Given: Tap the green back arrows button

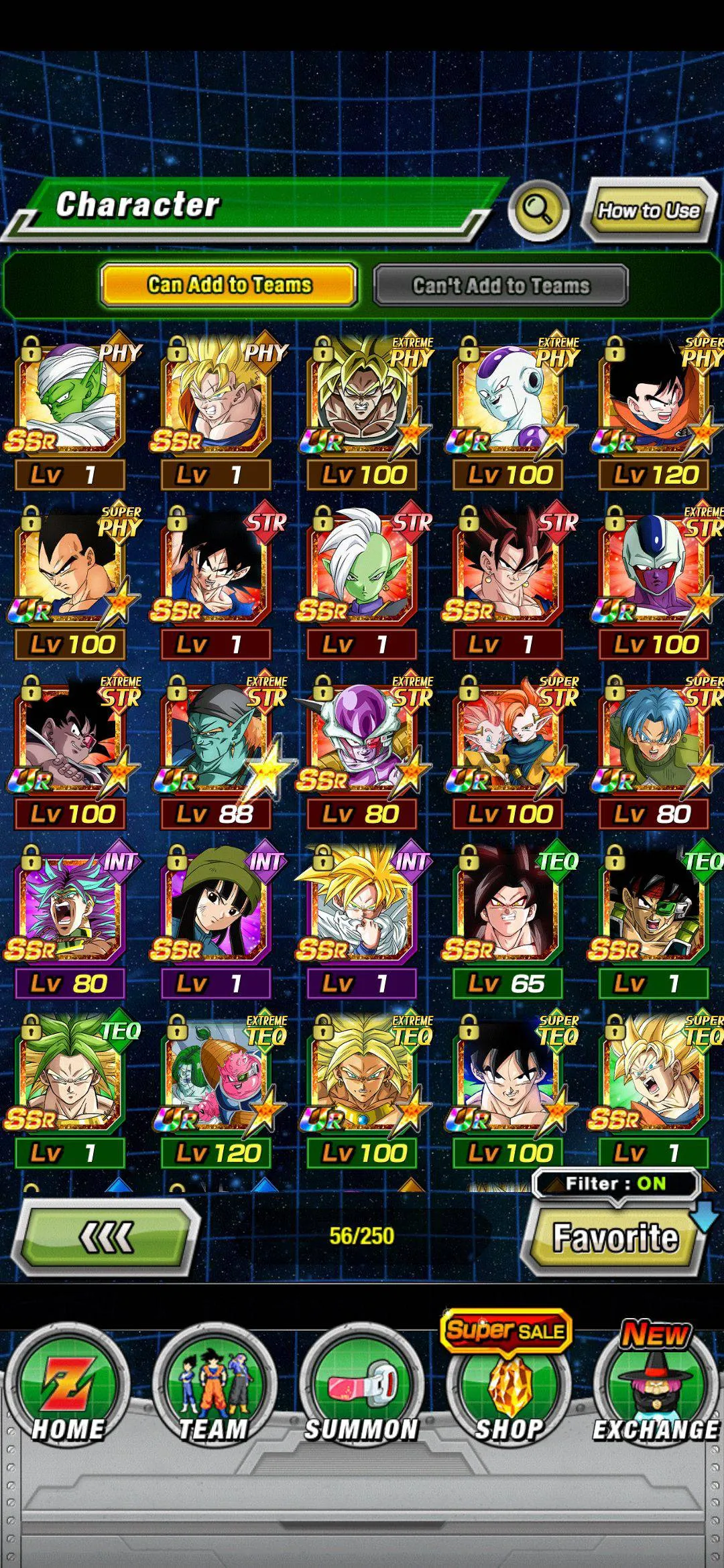Looking at the screenshot, I should coord(106,1237).
